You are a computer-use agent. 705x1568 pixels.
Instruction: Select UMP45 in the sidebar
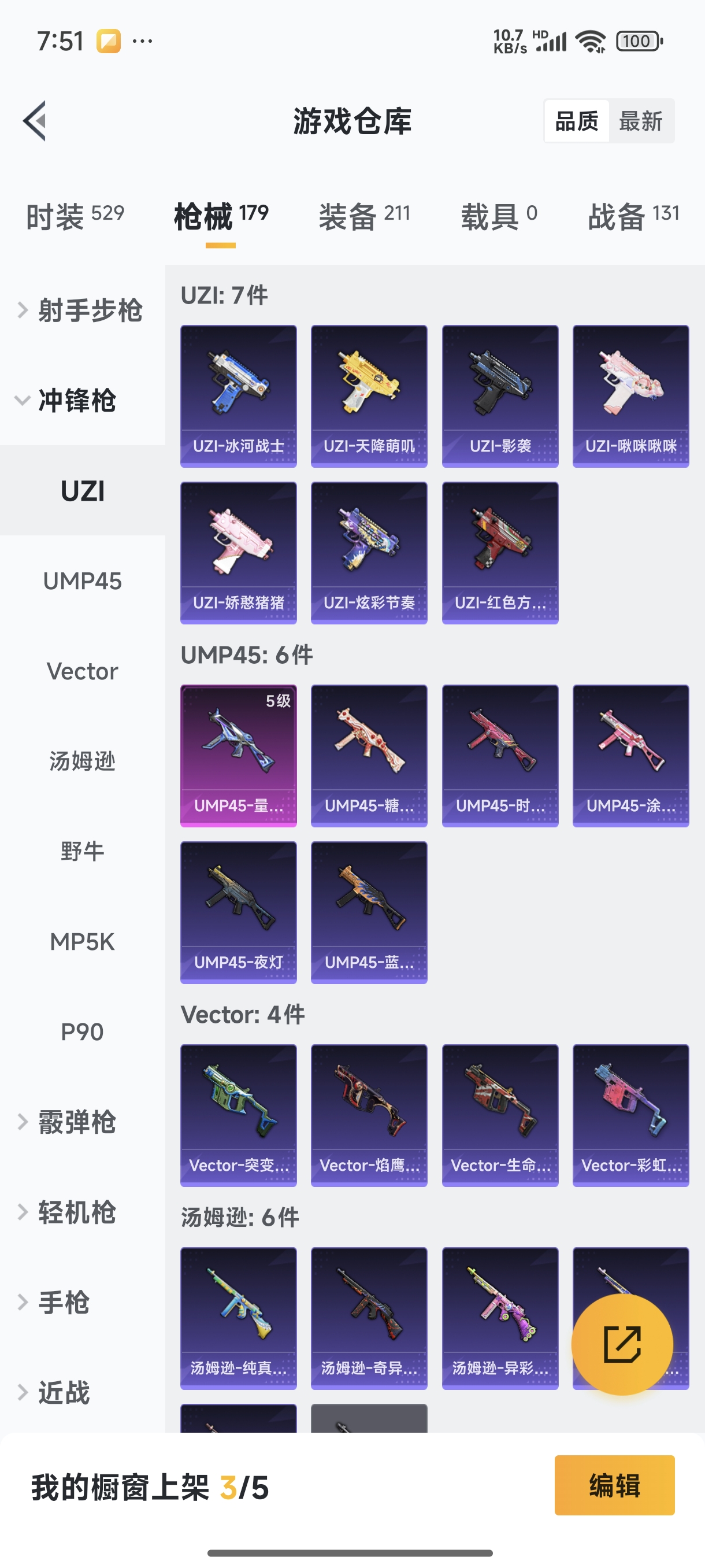pyautogui.click(x=82, y=580)
